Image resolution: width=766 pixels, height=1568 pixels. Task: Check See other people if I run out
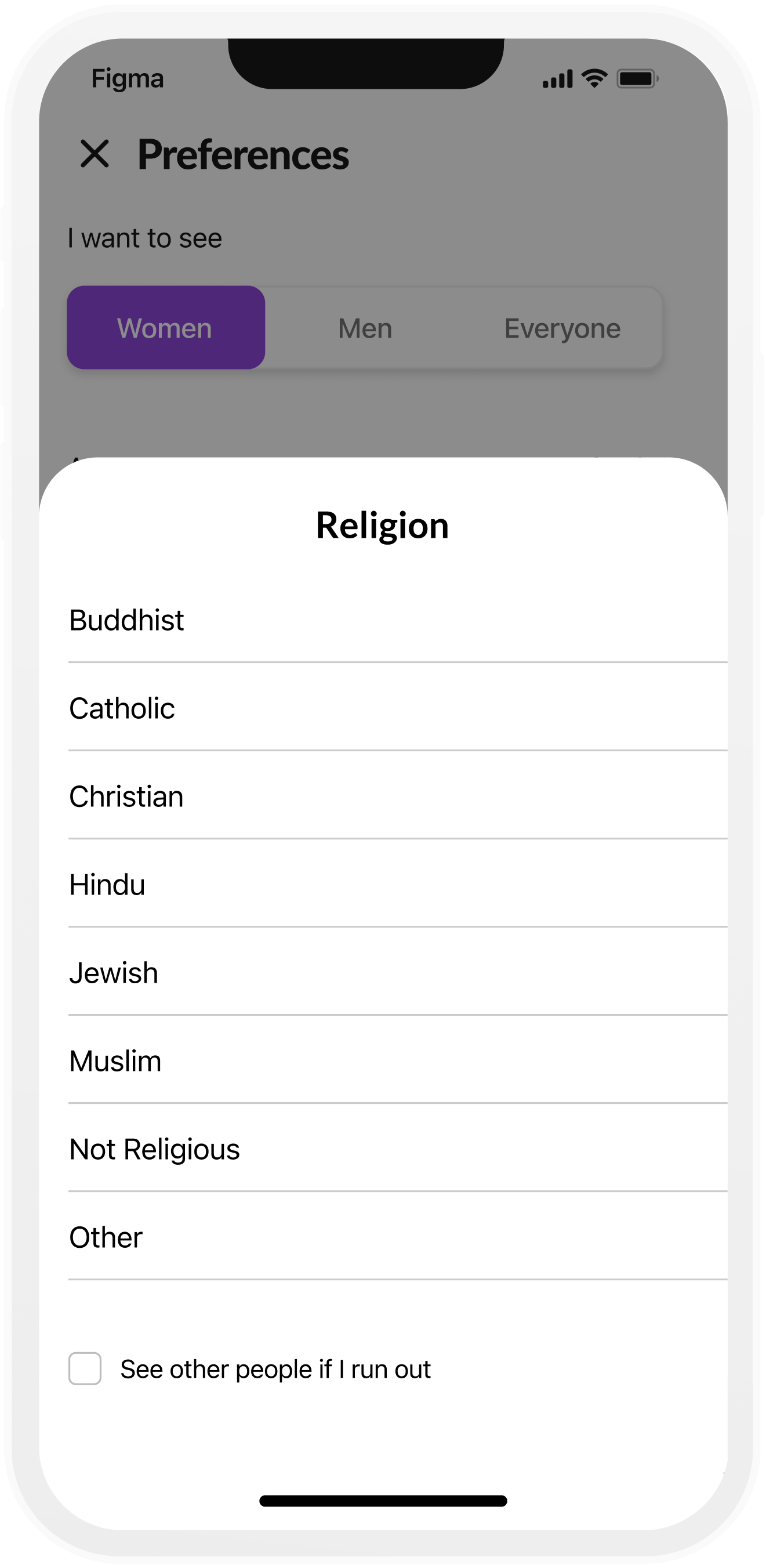(x=85, y=1368)
